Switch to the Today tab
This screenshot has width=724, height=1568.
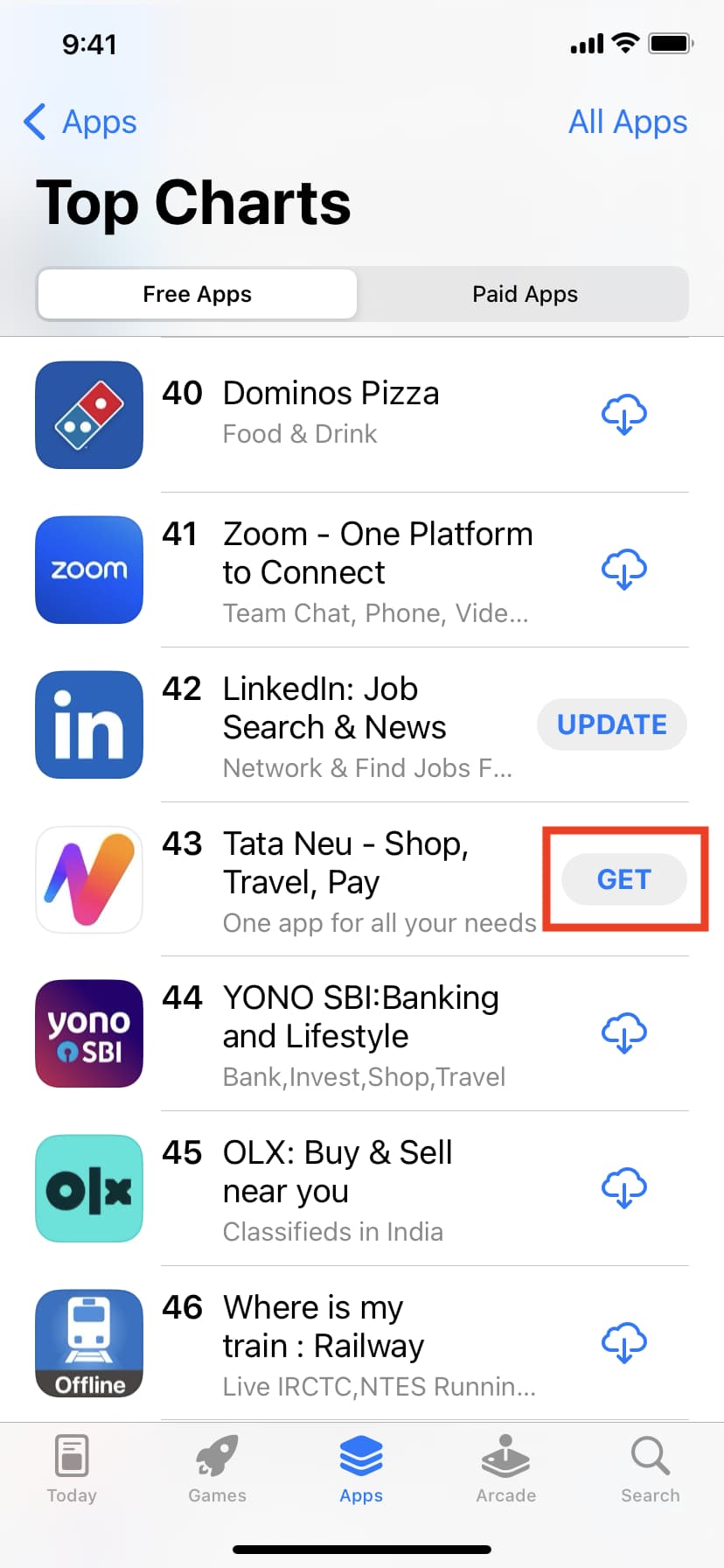tap(72, 1470)
